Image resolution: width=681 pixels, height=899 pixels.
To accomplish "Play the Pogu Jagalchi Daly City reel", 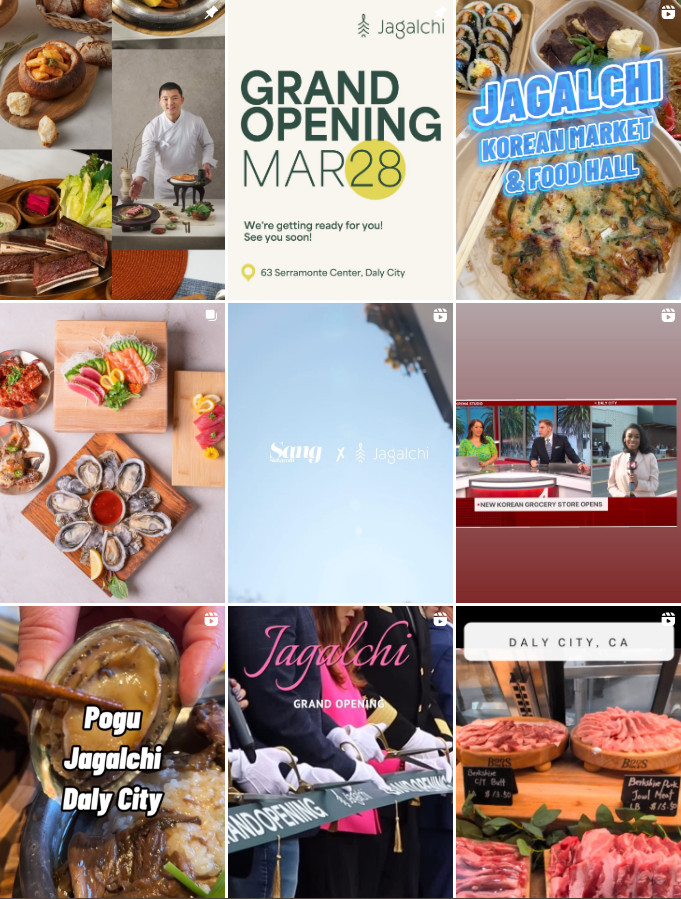I will [112, 752].
